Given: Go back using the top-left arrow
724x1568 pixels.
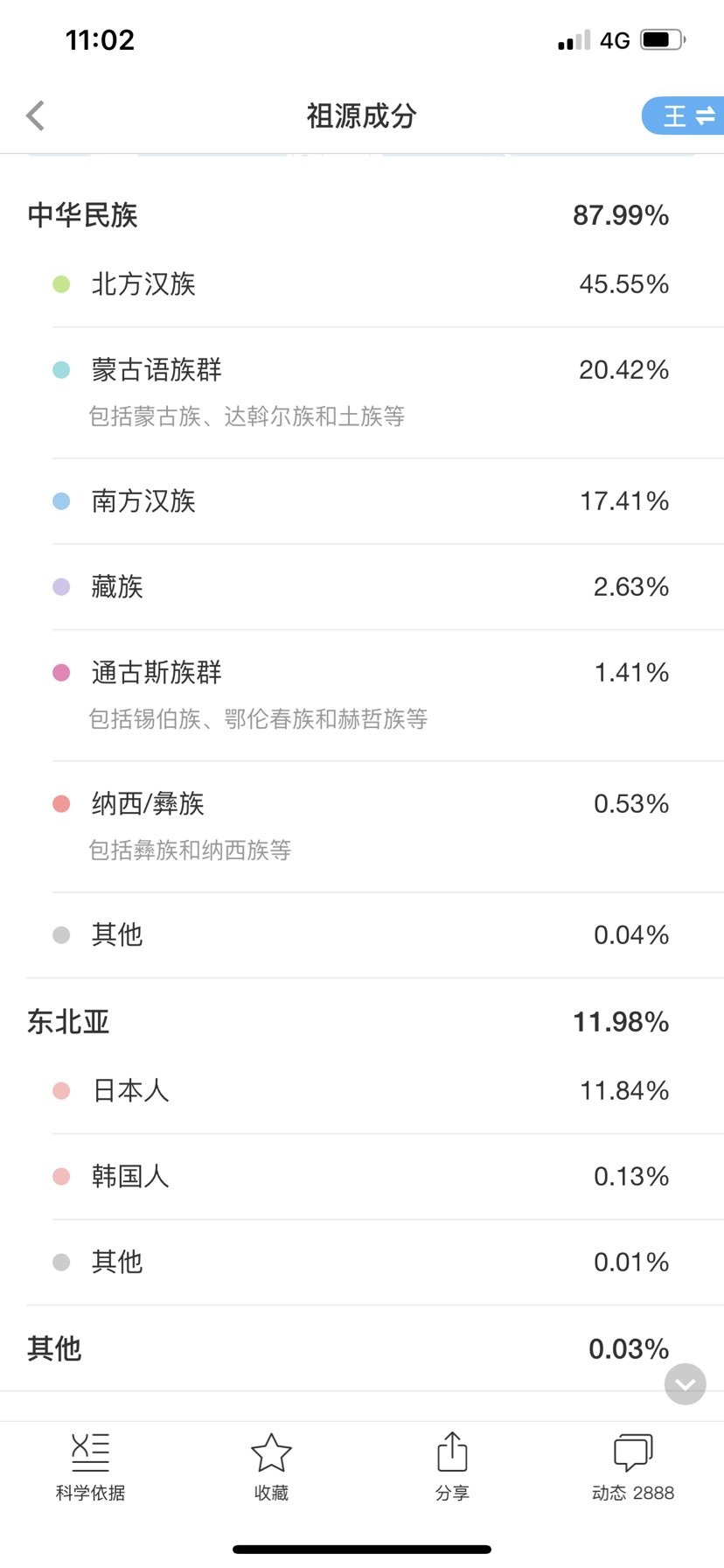Looking at the screenshot, I should [36, 115].
